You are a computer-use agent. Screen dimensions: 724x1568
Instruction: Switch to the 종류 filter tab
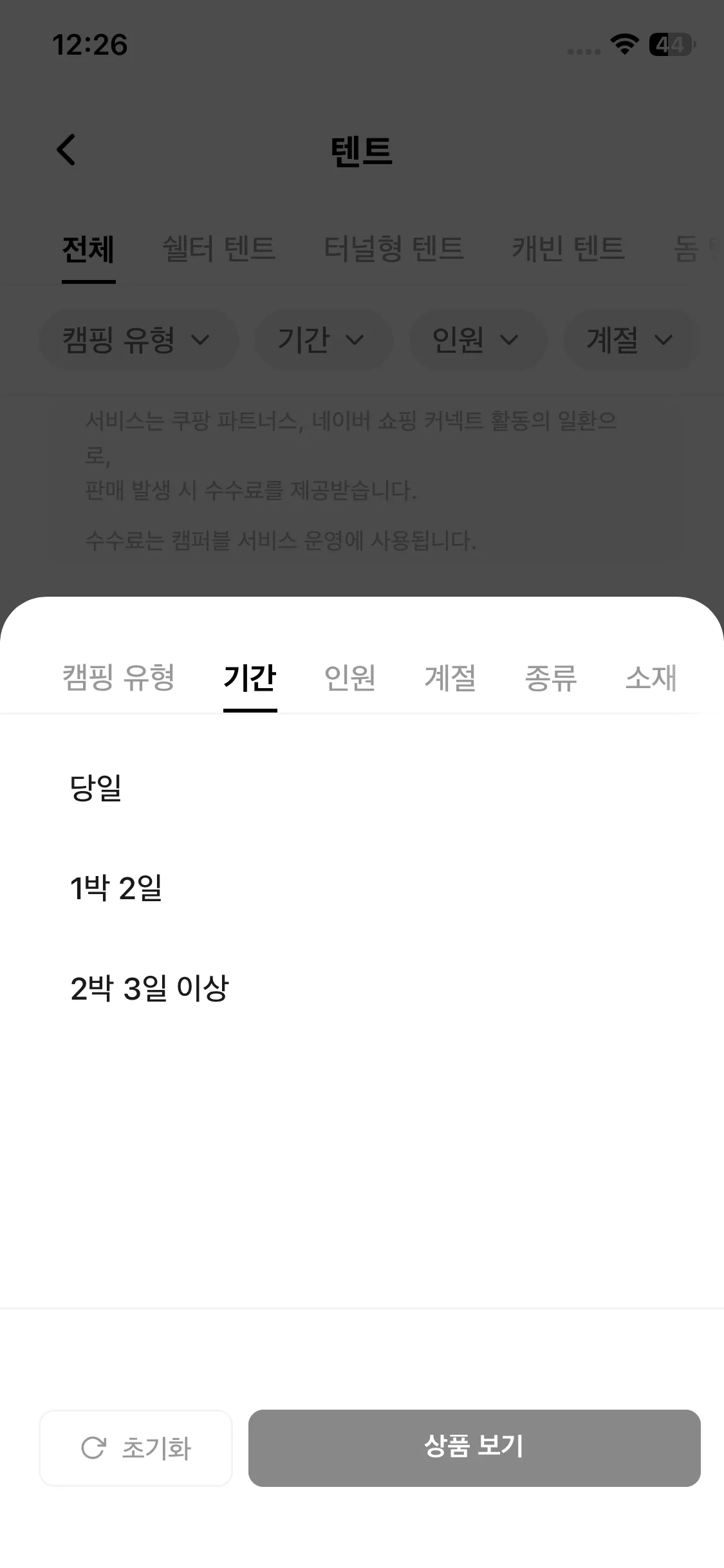click(550, 677)
